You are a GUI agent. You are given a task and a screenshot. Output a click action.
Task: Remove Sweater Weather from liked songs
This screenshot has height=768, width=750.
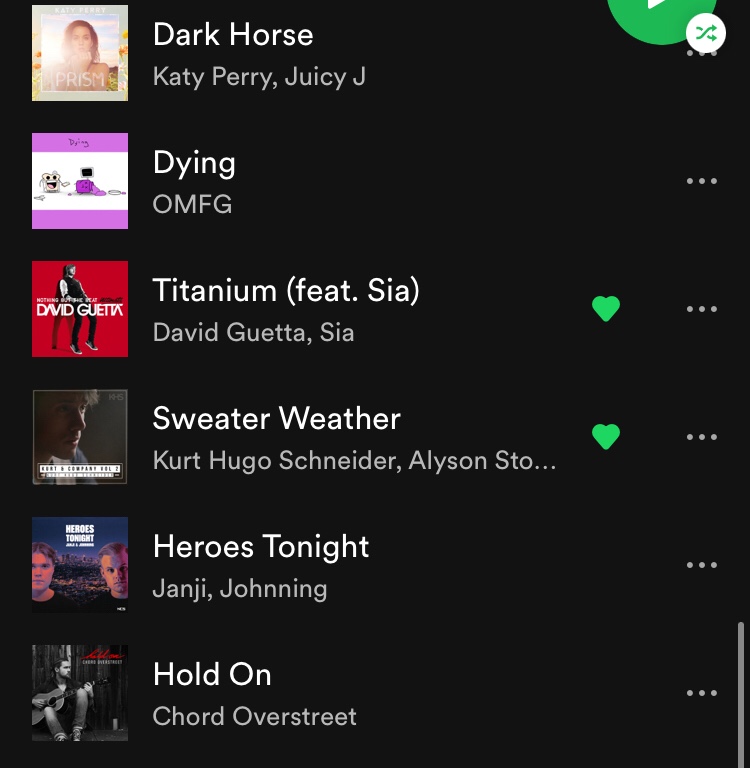(x=606, y=437)
